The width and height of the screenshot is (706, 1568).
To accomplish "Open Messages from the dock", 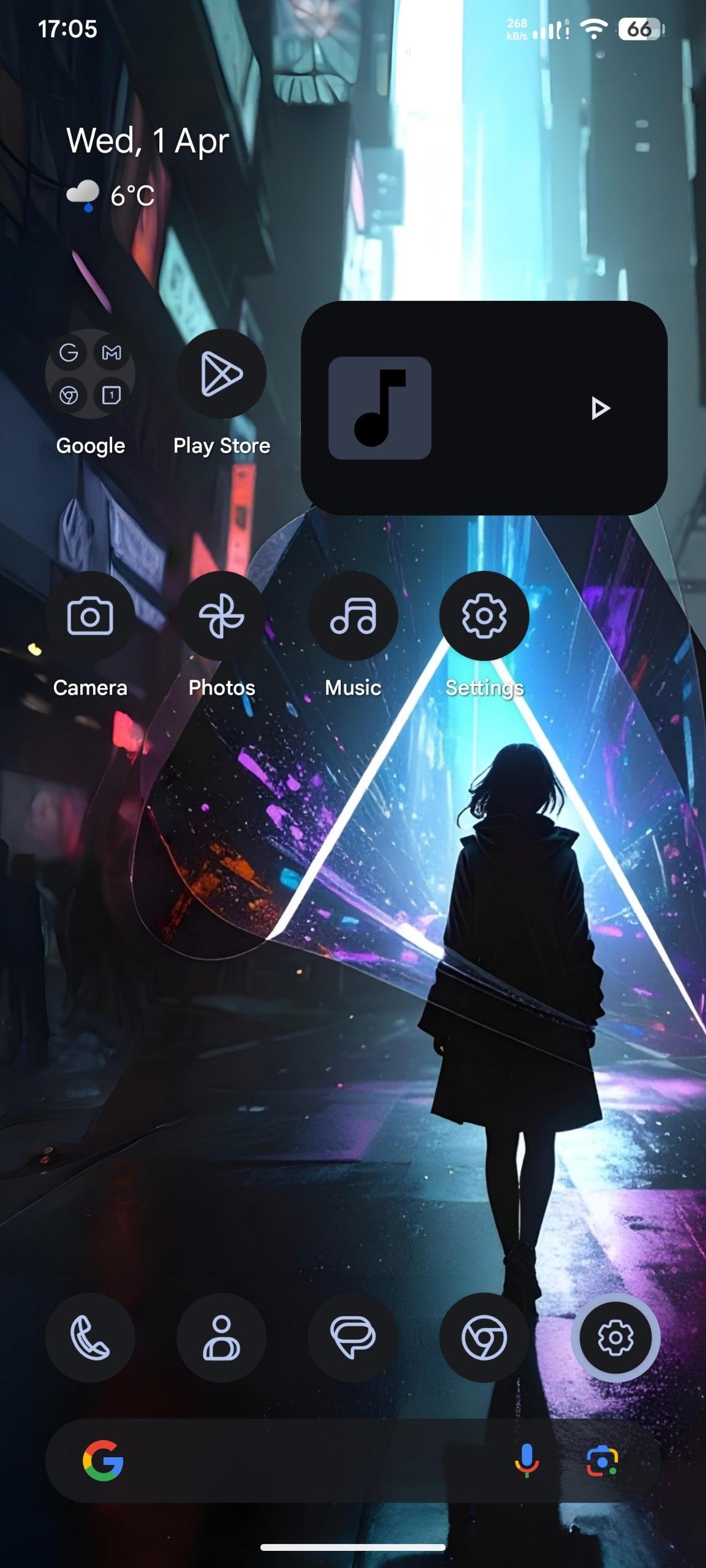I will (x=353, y=1338).
